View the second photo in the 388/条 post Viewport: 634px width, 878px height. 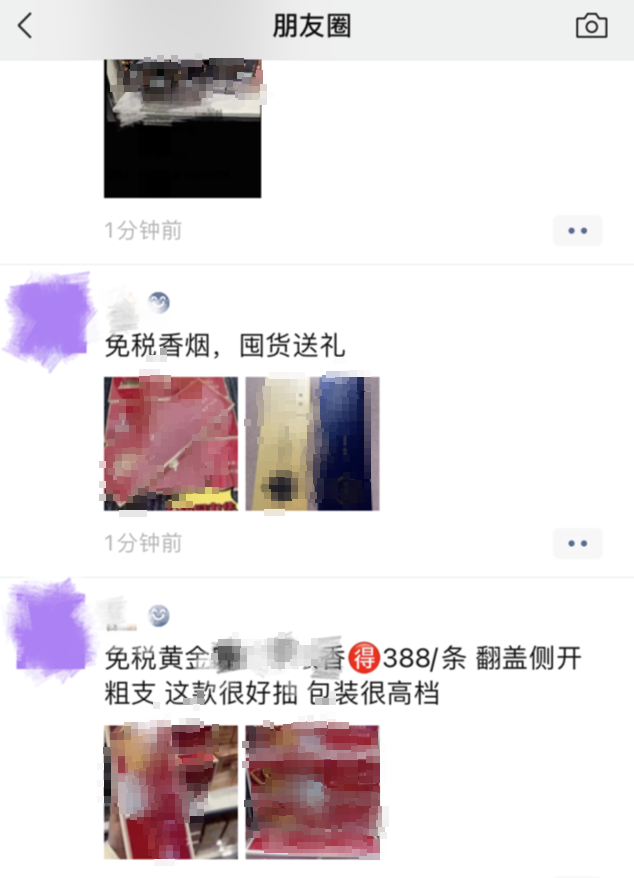click(x=312, y=791)
